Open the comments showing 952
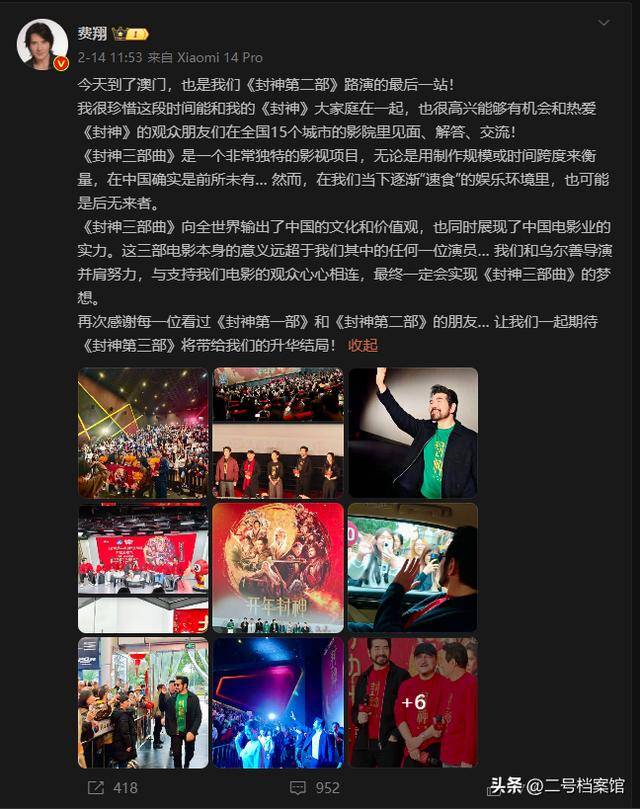Screen dimensions: 640x809 [314, 788]
